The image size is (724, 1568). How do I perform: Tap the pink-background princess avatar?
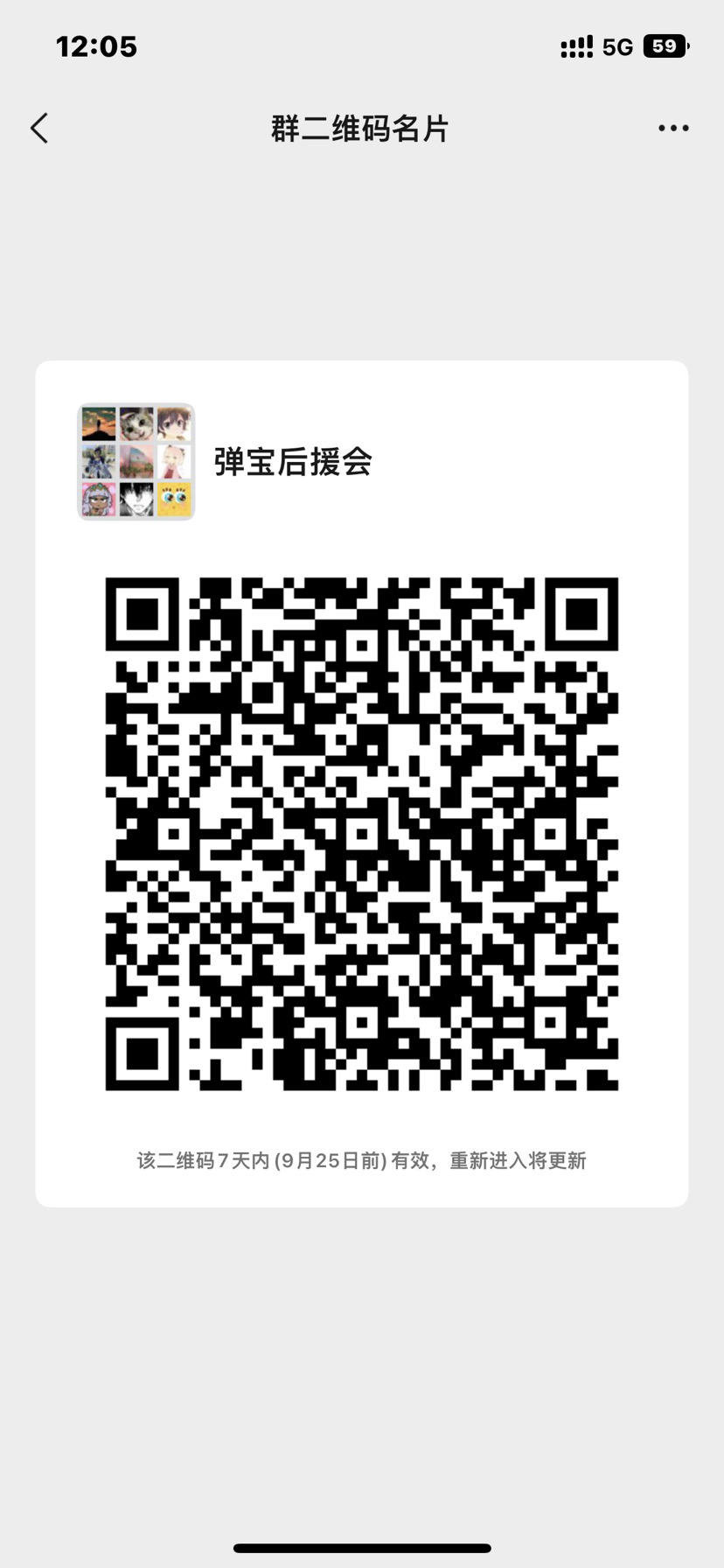click(x=98, y=499)
